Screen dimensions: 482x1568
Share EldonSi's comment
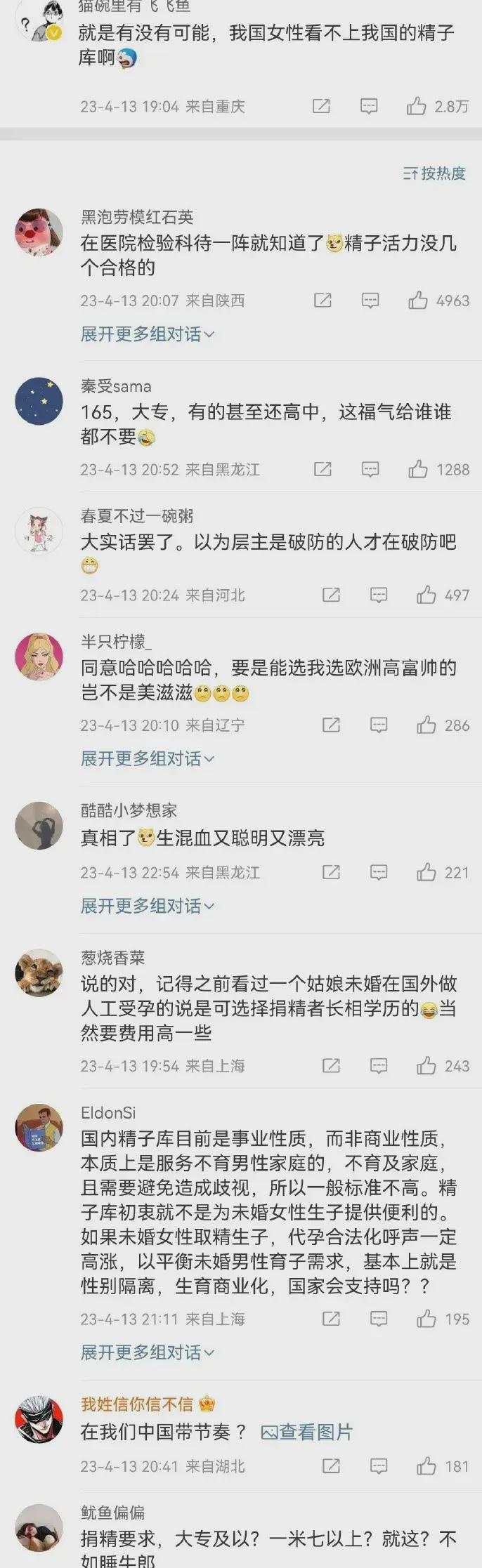point(331,1319)
